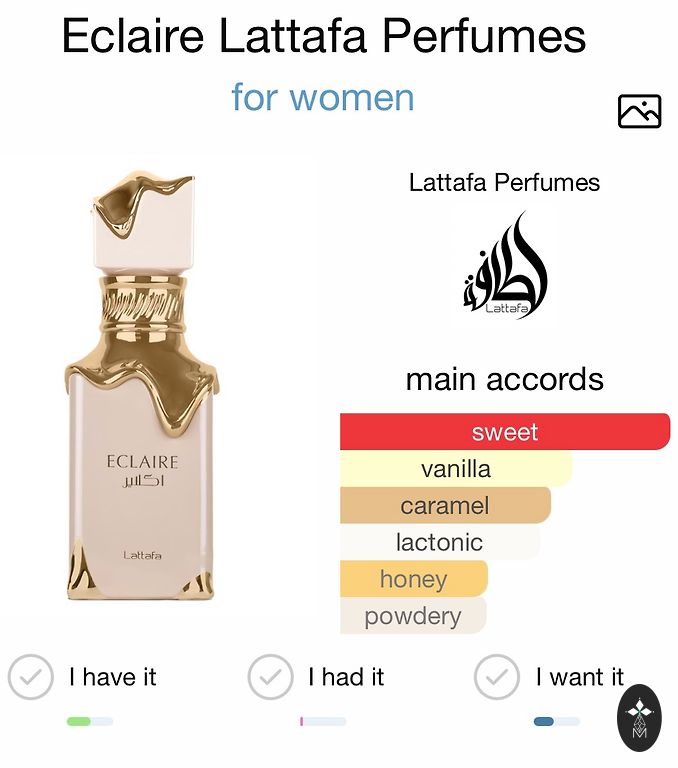Mark perfume as I have it

(31, 677)
